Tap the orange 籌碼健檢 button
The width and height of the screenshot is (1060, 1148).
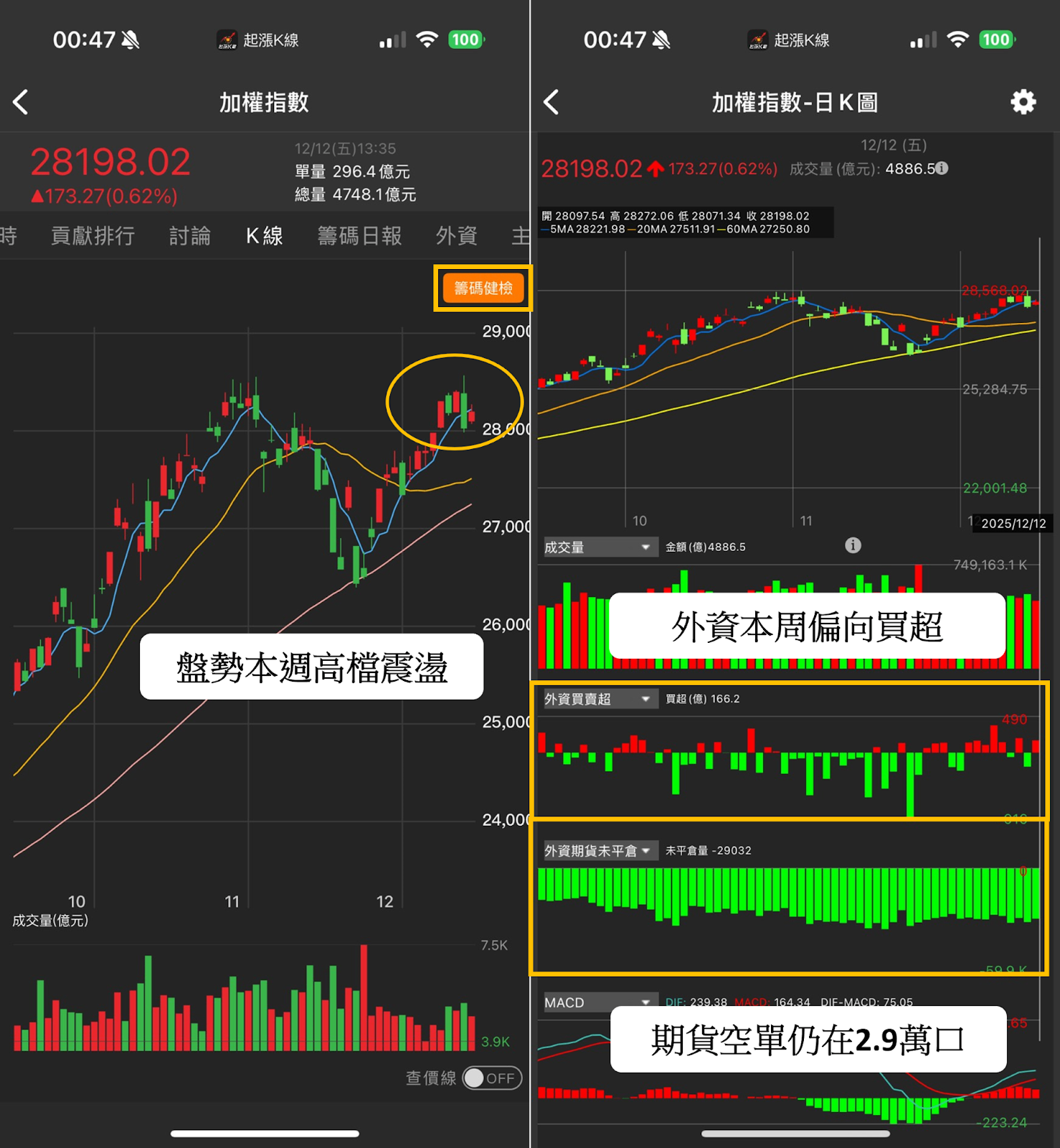click(x=483, y=288)
